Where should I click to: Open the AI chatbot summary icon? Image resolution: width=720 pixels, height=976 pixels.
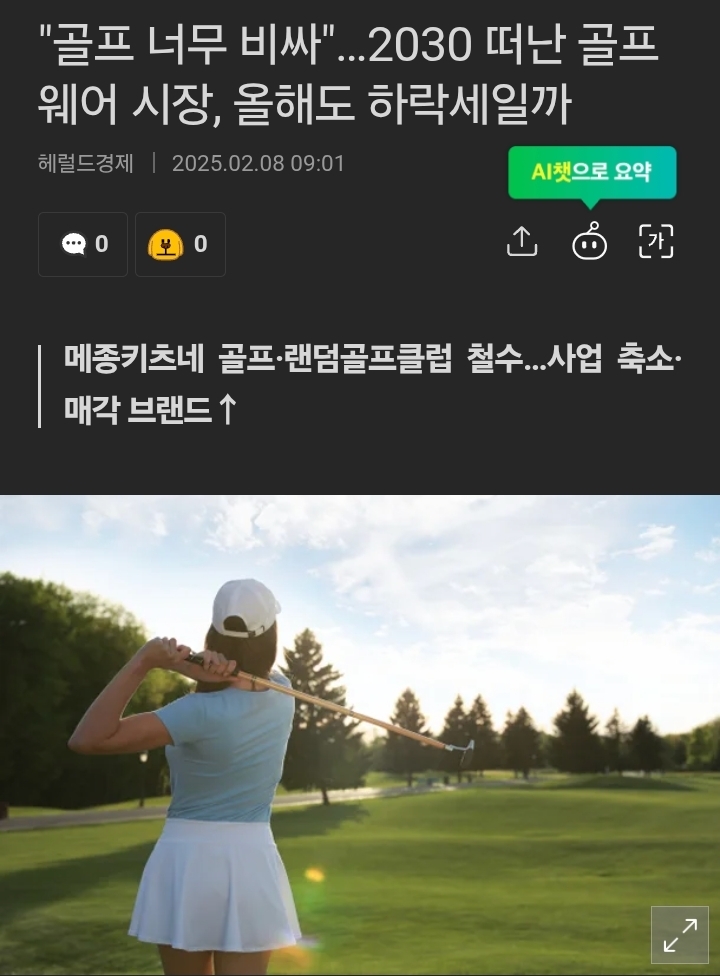[589, 241]
